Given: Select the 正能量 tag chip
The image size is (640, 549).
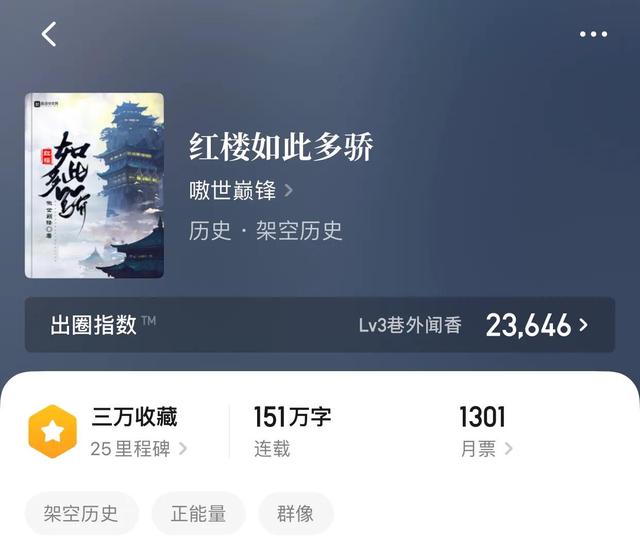Looking at the screenshot, I should (x=198, y=514).
